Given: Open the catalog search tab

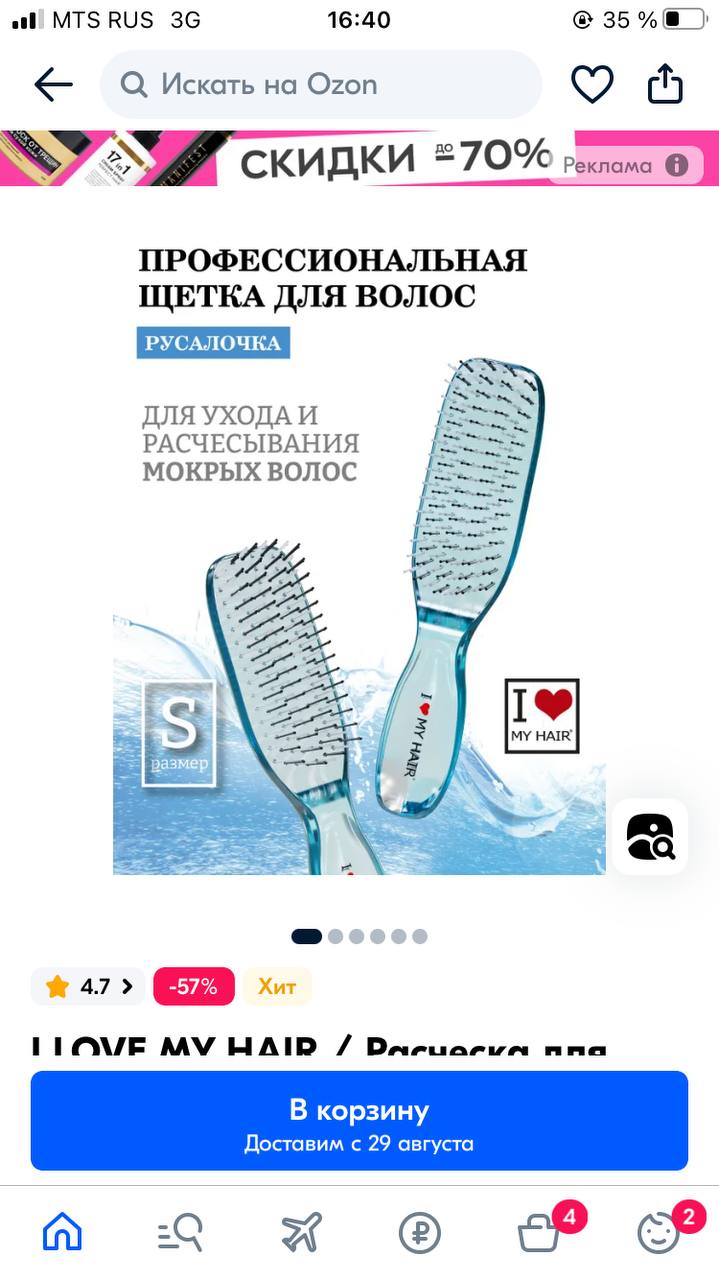Looking at the screenshot, I should [x=180, y=1233].
